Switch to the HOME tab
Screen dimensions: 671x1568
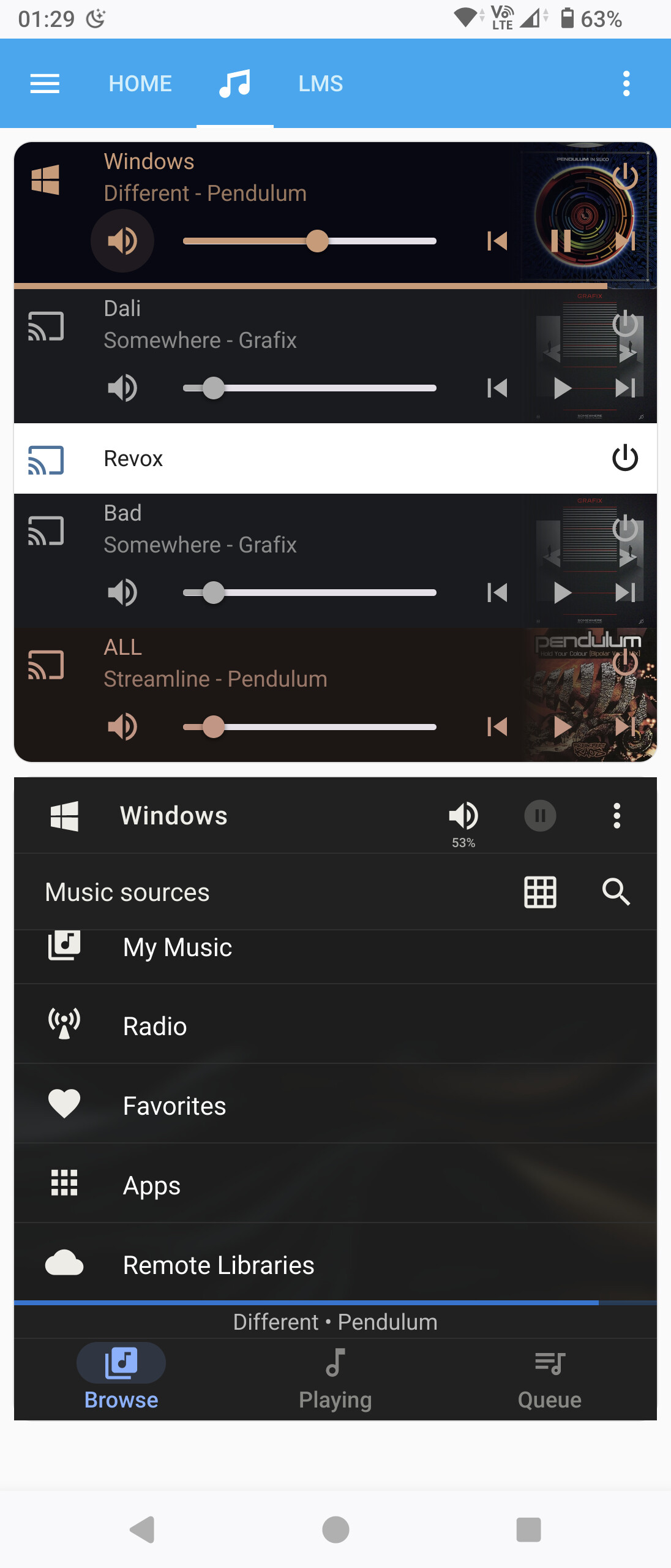tap(140, 83)
